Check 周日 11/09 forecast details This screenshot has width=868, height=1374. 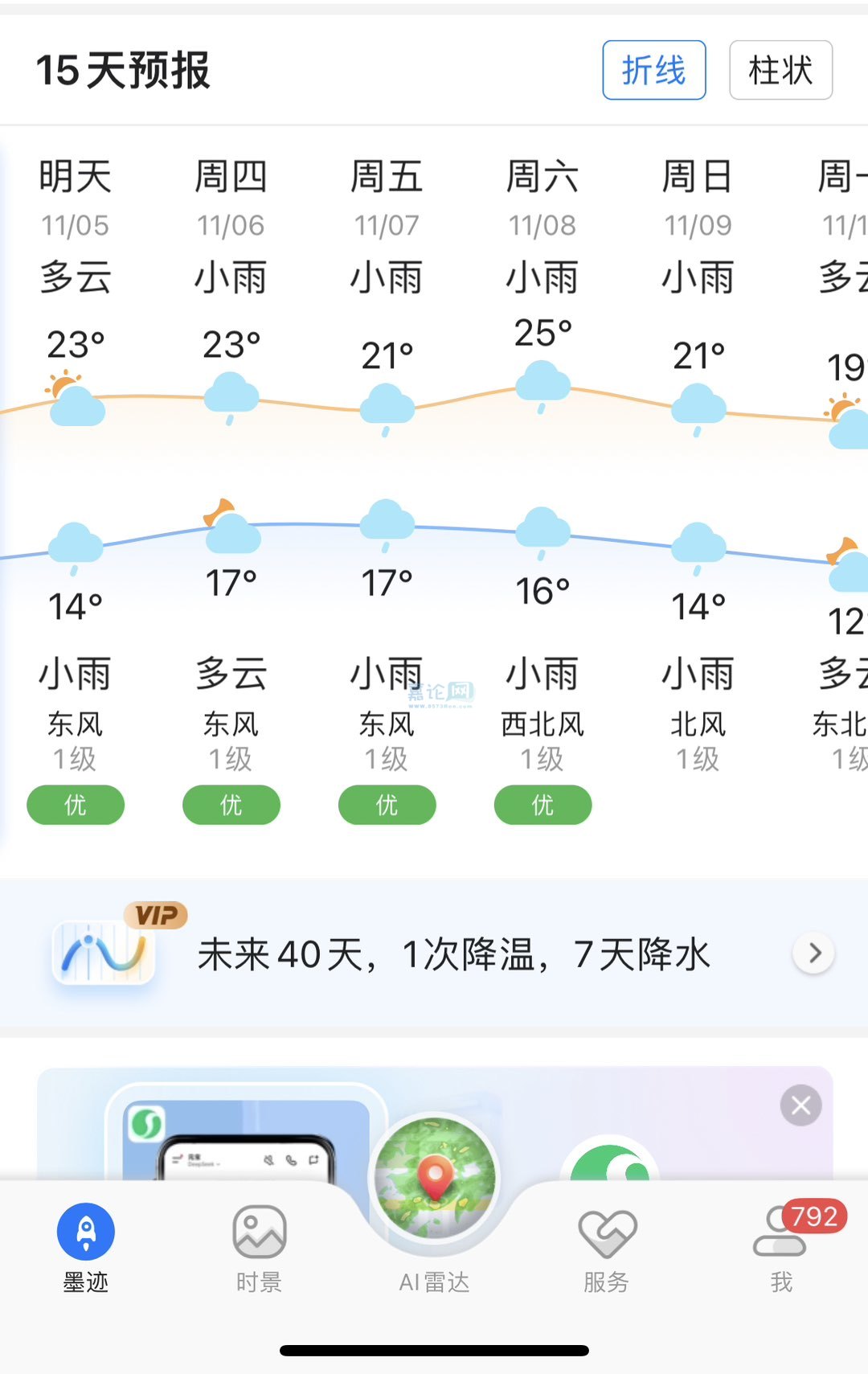(698, 199)
